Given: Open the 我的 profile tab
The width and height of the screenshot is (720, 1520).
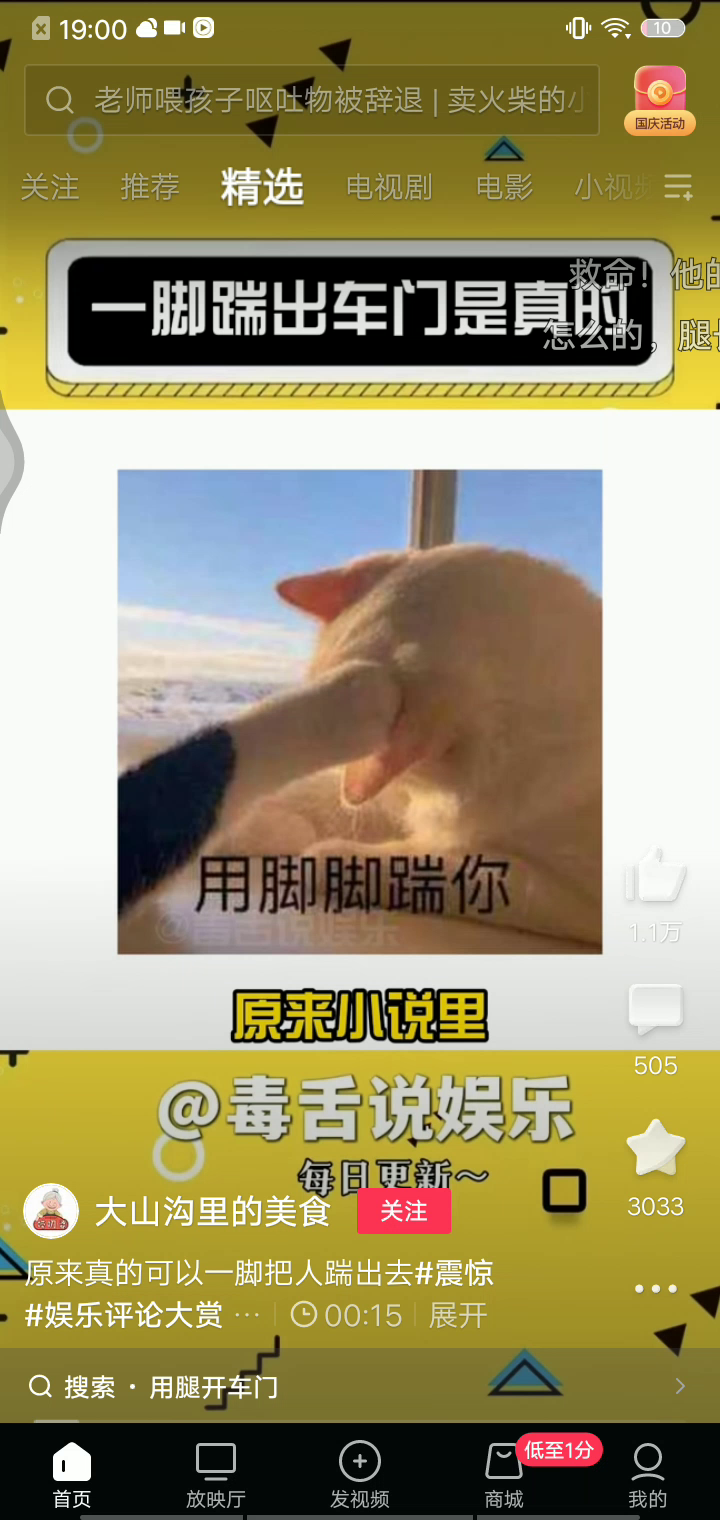Looking at the screenshot, I should (647, 1475).
